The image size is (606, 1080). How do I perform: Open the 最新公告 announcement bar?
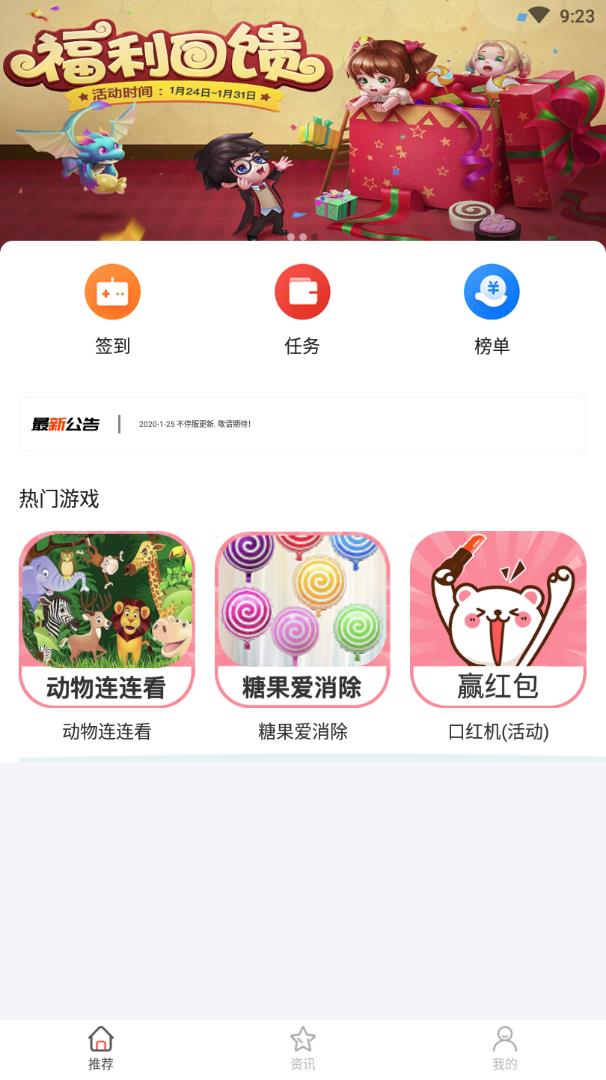click(x=302, y=424)
